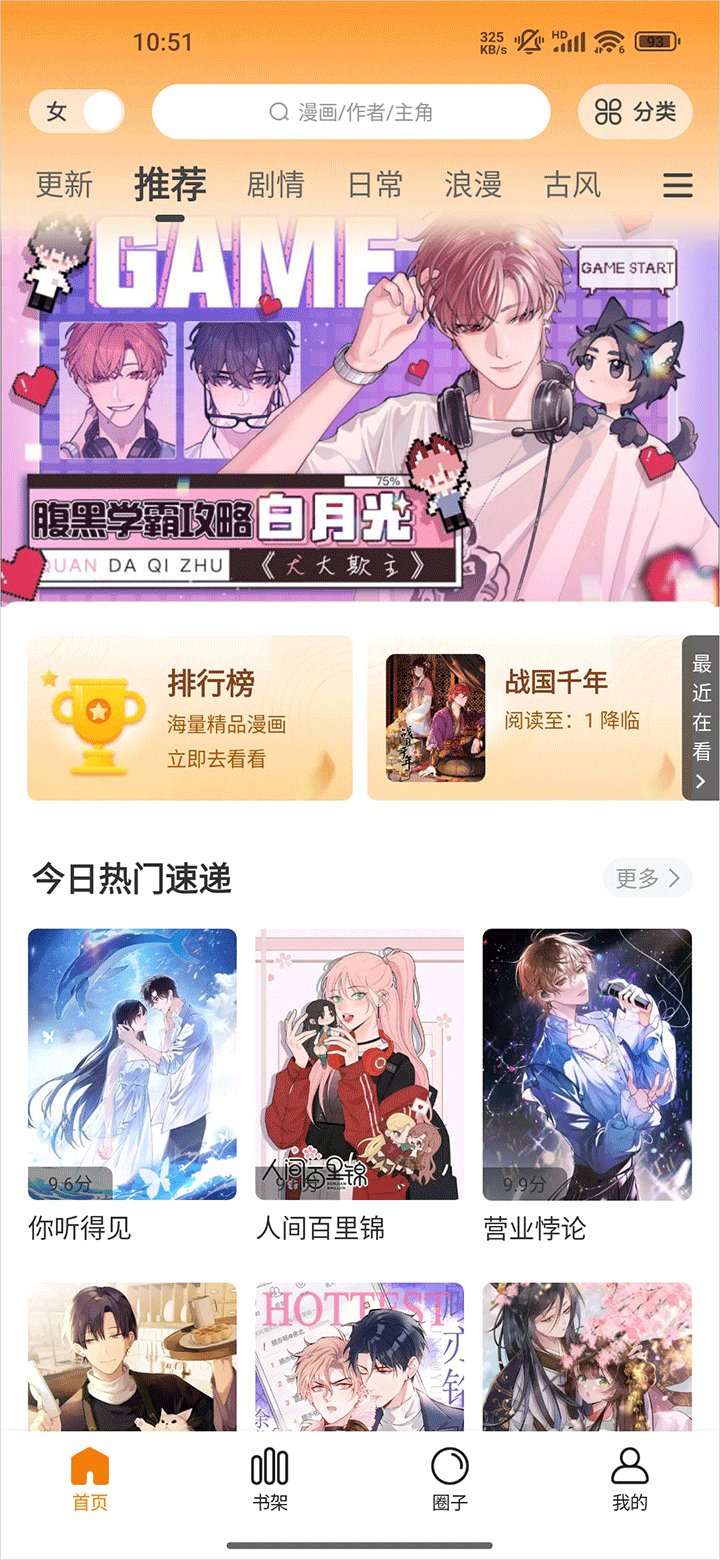The image size is (720, 1560).
Task: Open the 漫画/作者/主角 search box
Action: 351,112
